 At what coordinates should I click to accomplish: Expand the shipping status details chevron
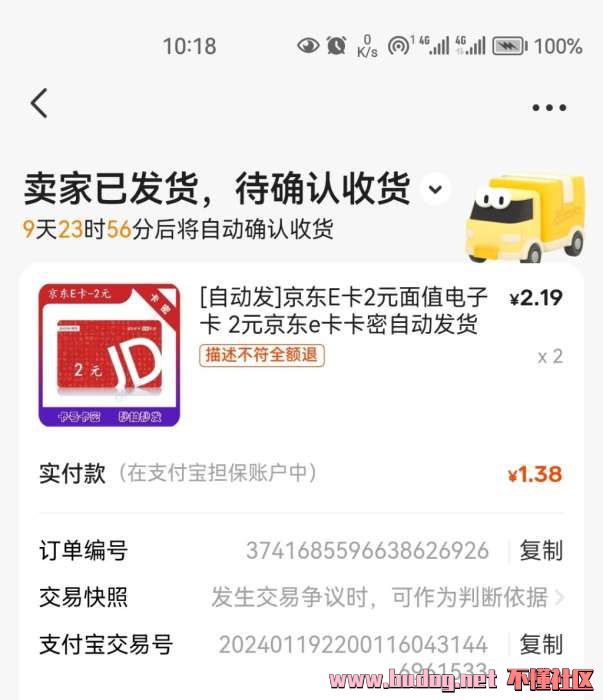click(x=435, y=189)
